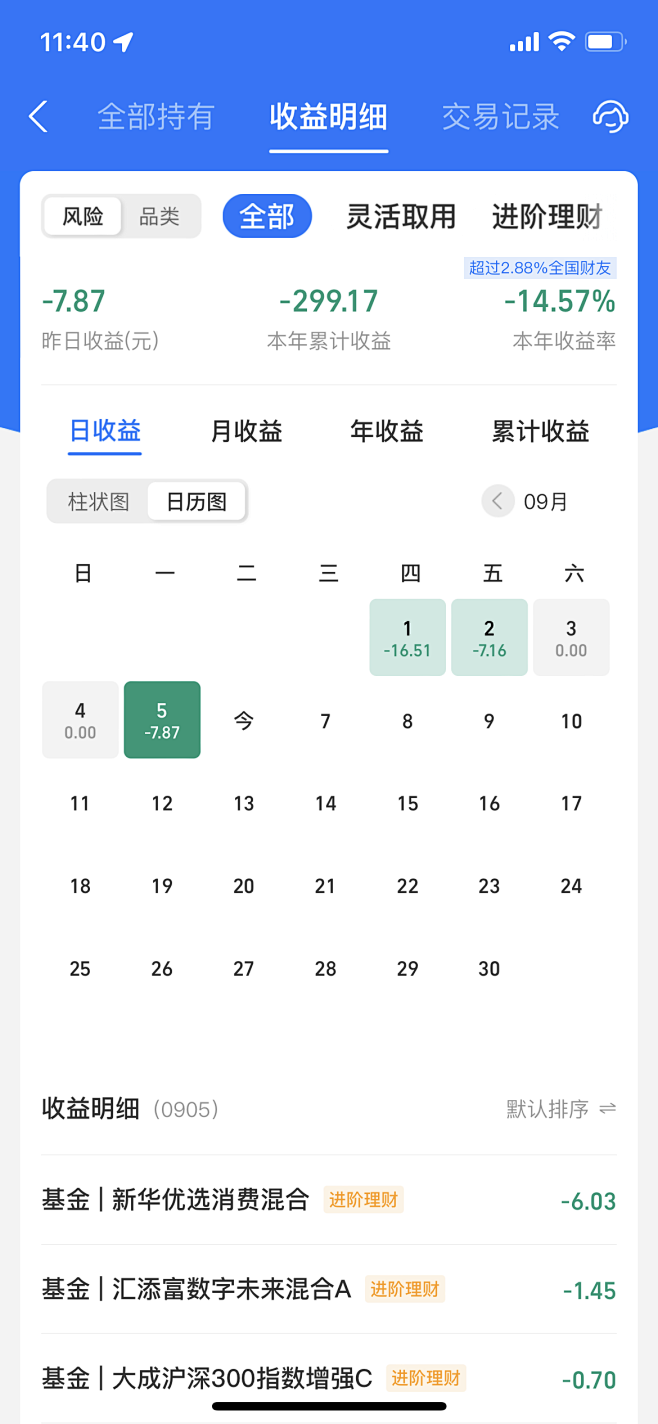Open fund 大成沪深300指数增强C details
This screenshot has width=658, height=1424.
tap(329, 1379)
